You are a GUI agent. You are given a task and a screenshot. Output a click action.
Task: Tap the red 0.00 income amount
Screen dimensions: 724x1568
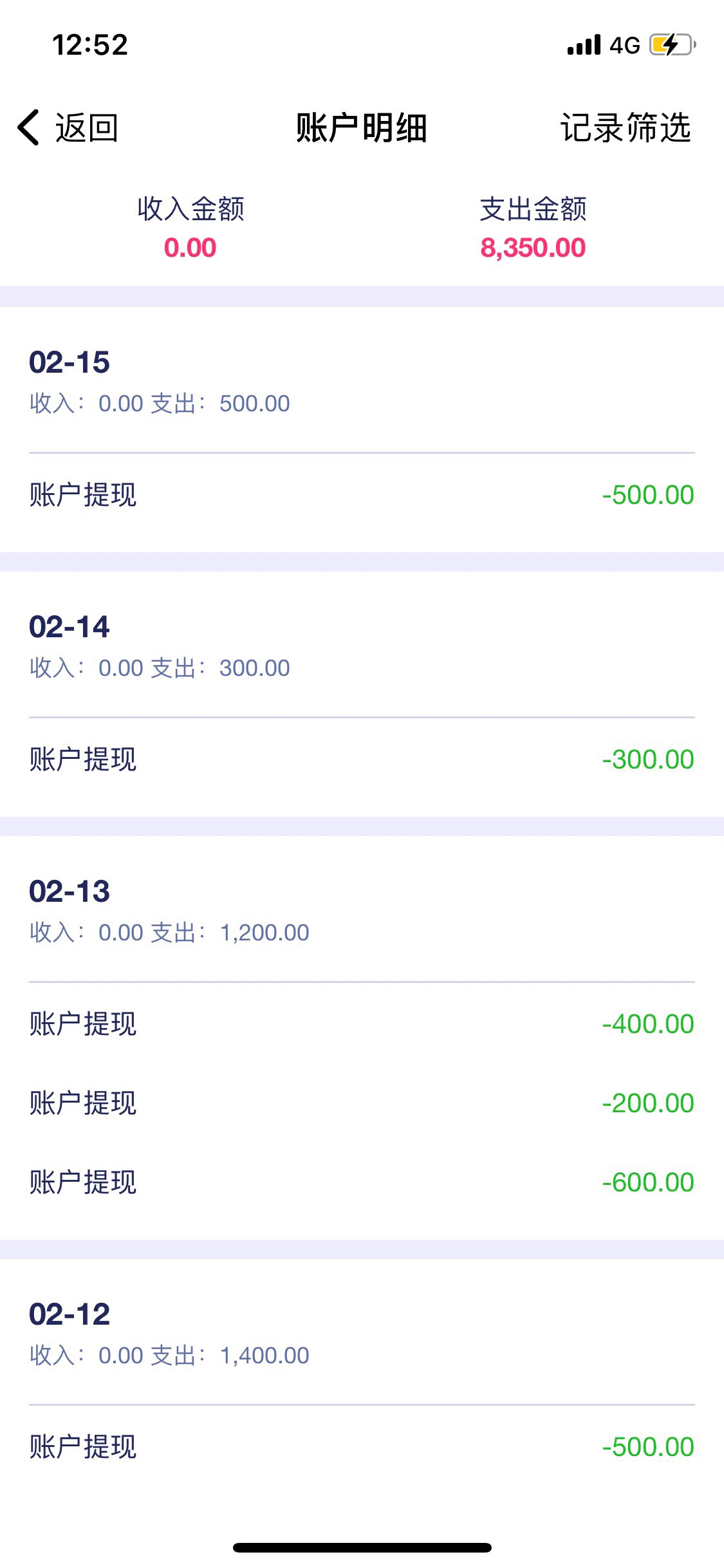pos(190,247)
